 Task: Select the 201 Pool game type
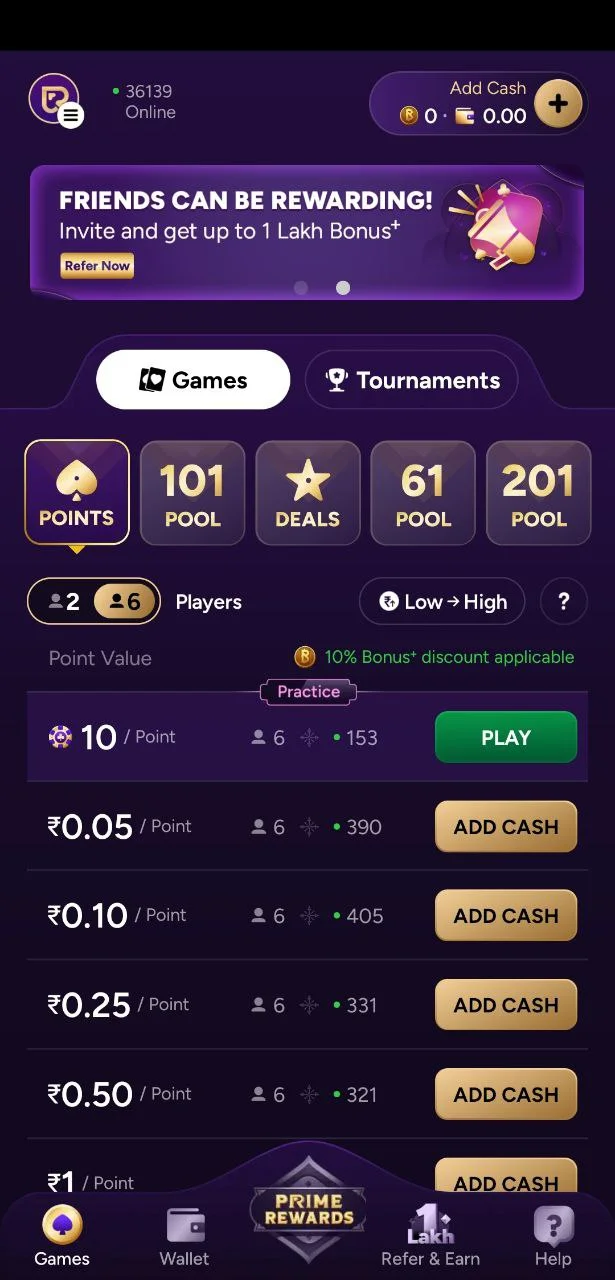tap(538, 493)
